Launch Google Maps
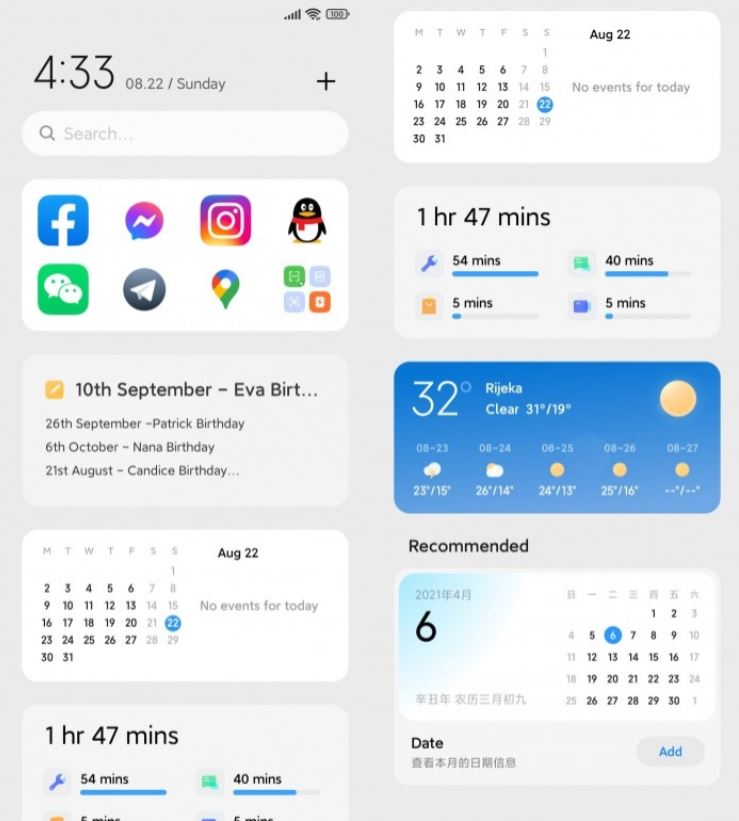Screen dimensions: 739x821 [225, 290]
